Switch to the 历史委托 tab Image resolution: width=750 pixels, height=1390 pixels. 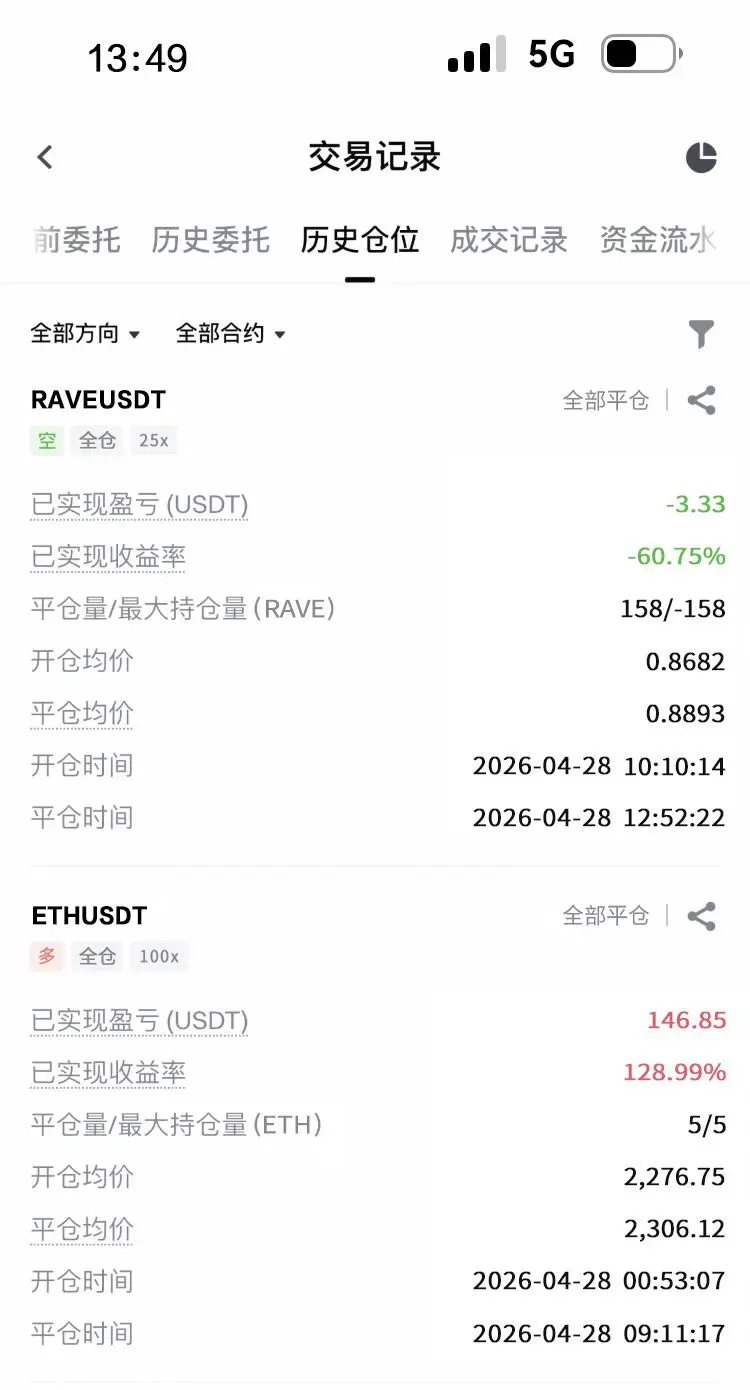tap(210, 240)
